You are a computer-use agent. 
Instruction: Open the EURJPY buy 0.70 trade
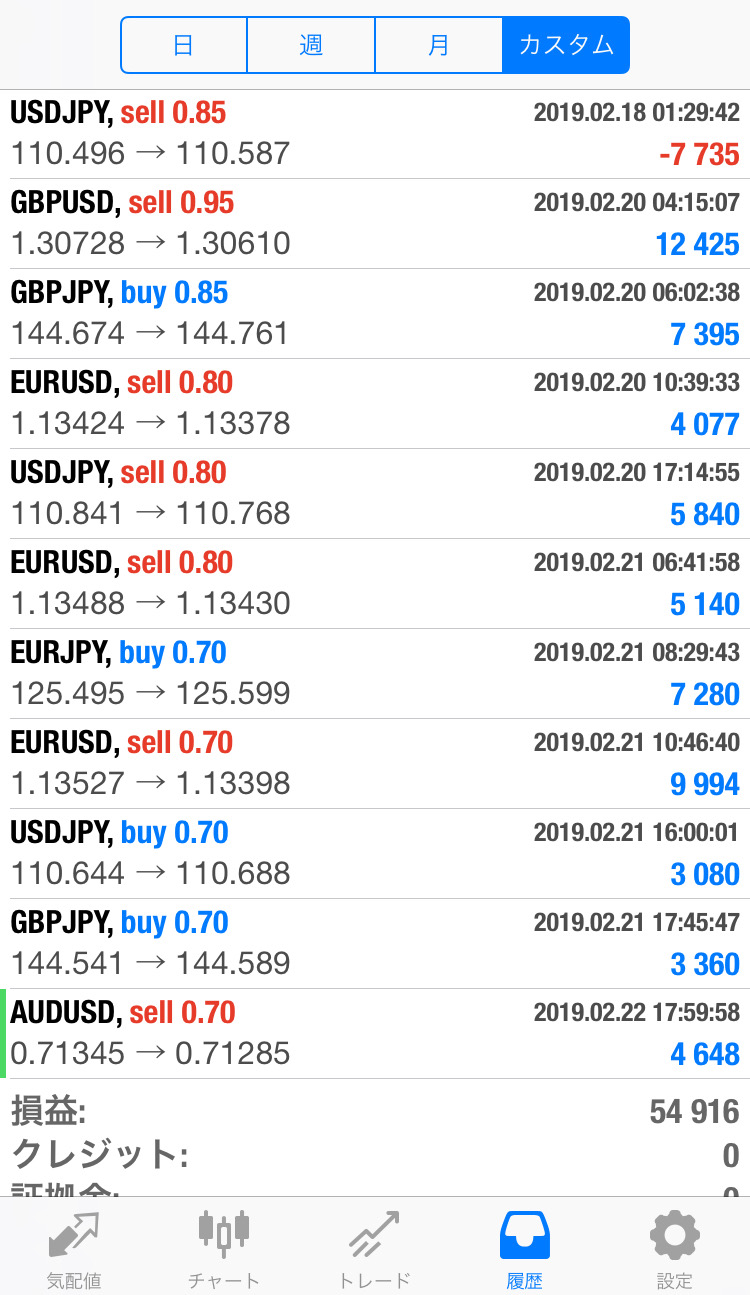[x=375, y=674]
